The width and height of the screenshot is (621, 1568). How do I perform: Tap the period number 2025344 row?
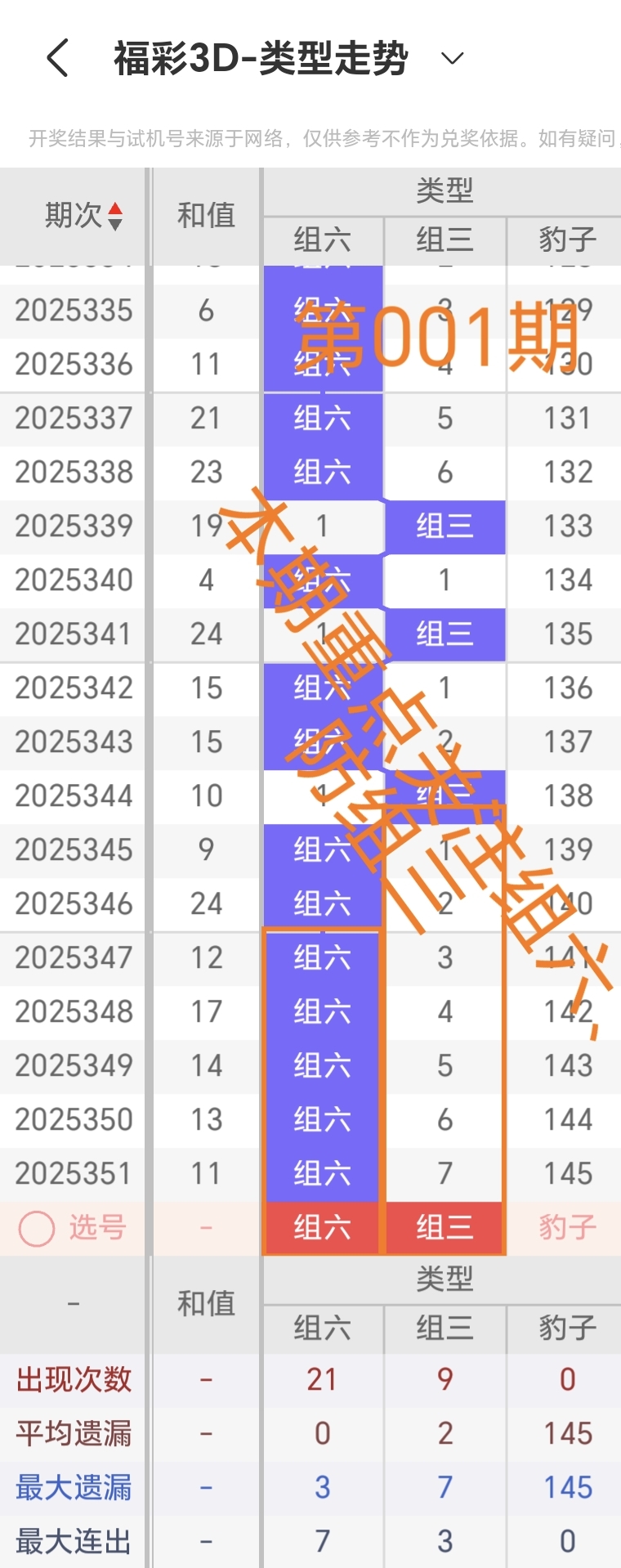[73, 795]
